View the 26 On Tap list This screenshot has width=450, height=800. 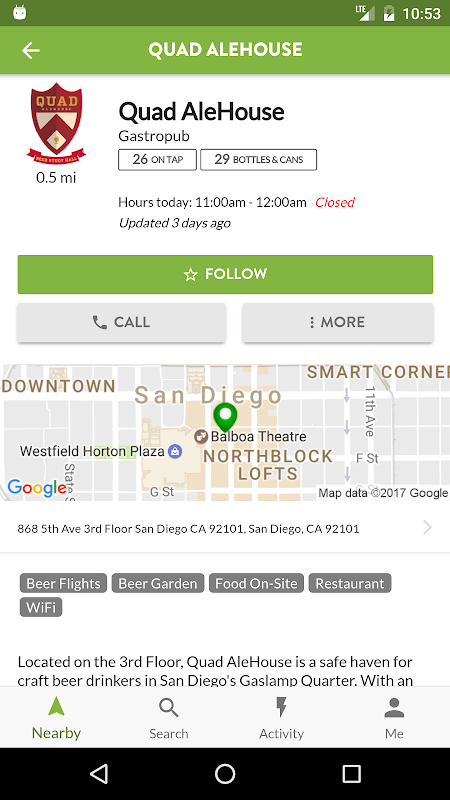coord(157,160)
